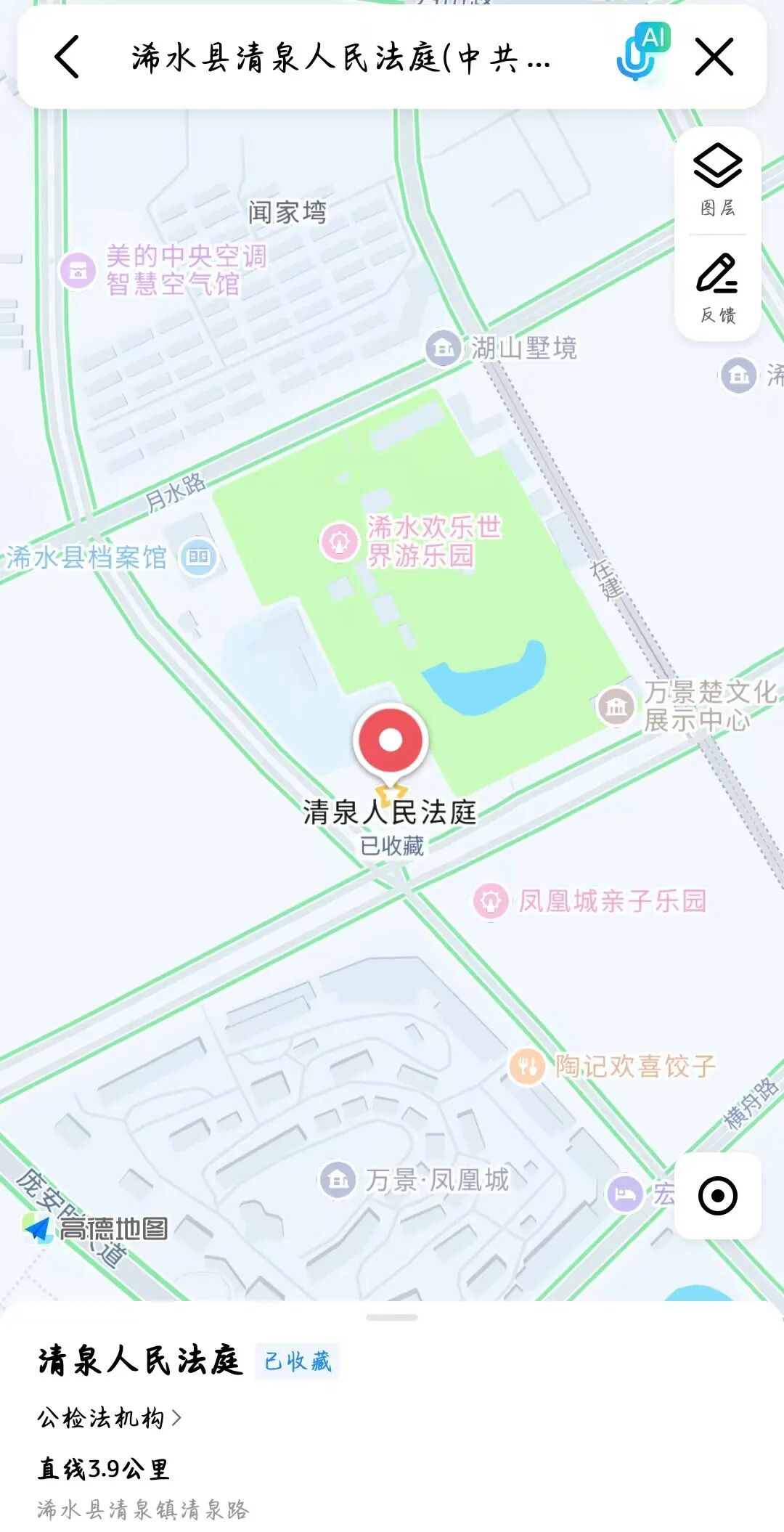Tap the 已收藏 saved tag
Screen dimensions: 784x1532
(297, 1361)
